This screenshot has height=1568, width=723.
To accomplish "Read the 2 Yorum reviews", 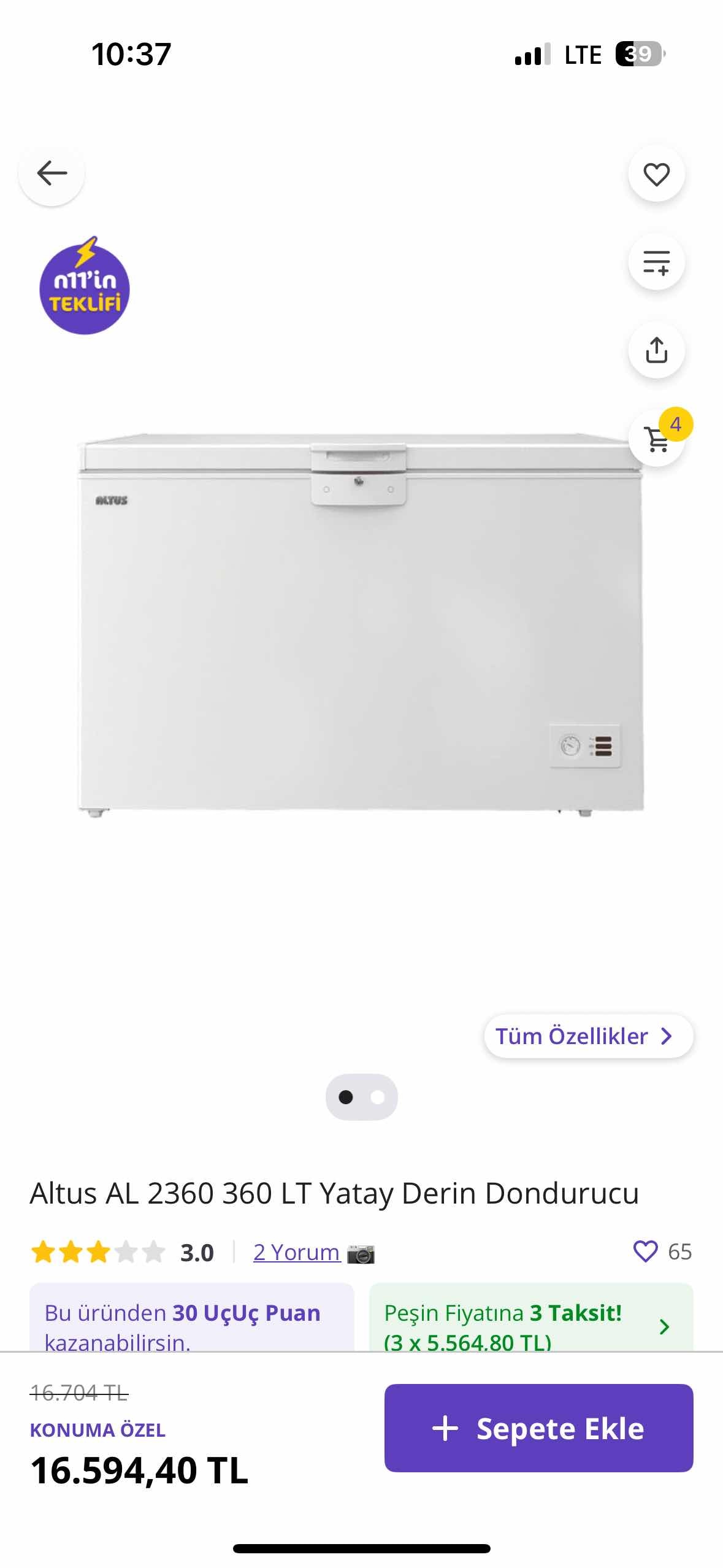I will tap(296, 1252).
